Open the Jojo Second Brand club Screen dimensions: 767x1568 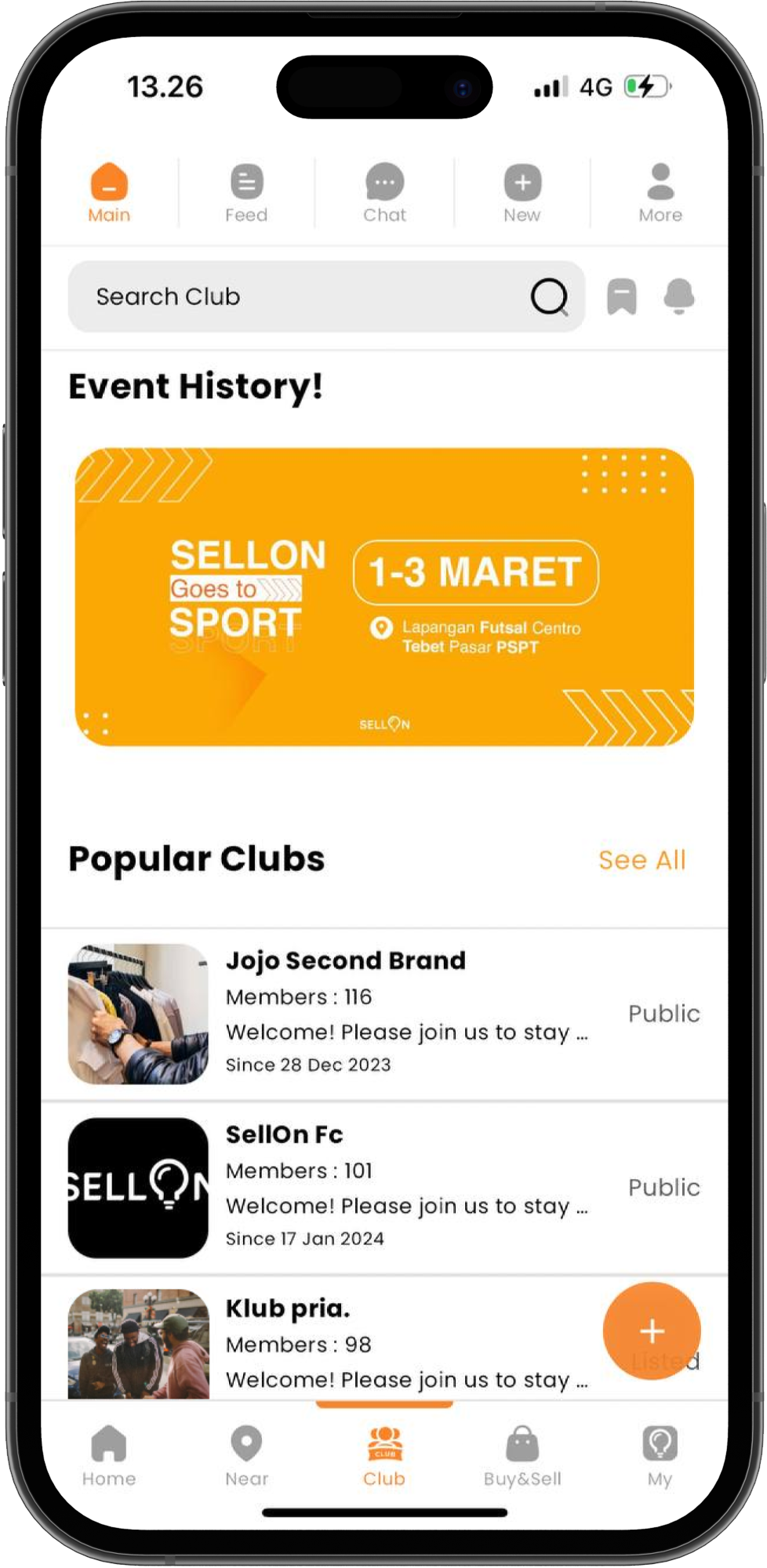pyautogui.click(x=345, y=1011)
